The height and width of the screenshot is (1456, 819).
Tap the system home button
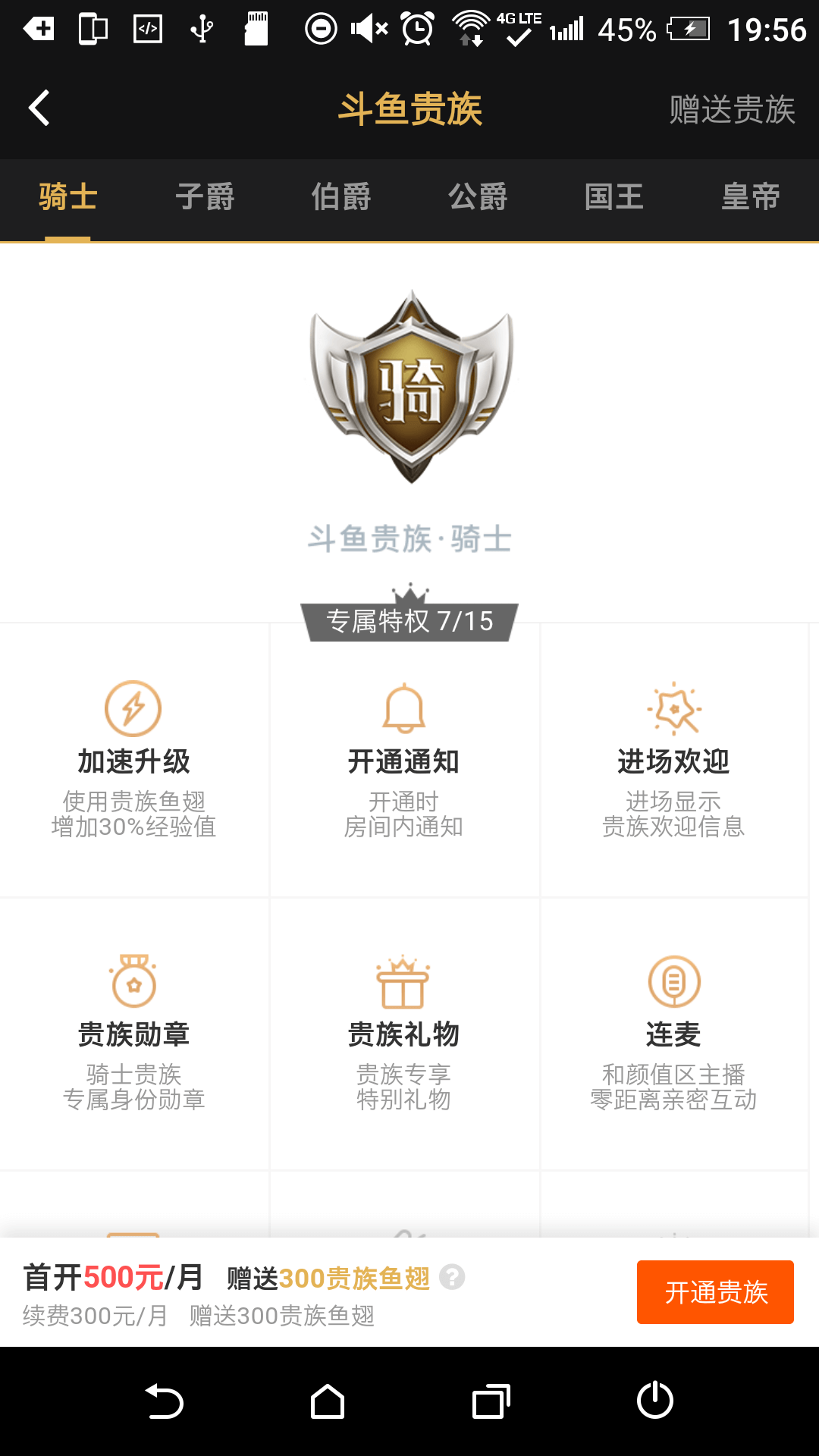[x=328, y=1401]
